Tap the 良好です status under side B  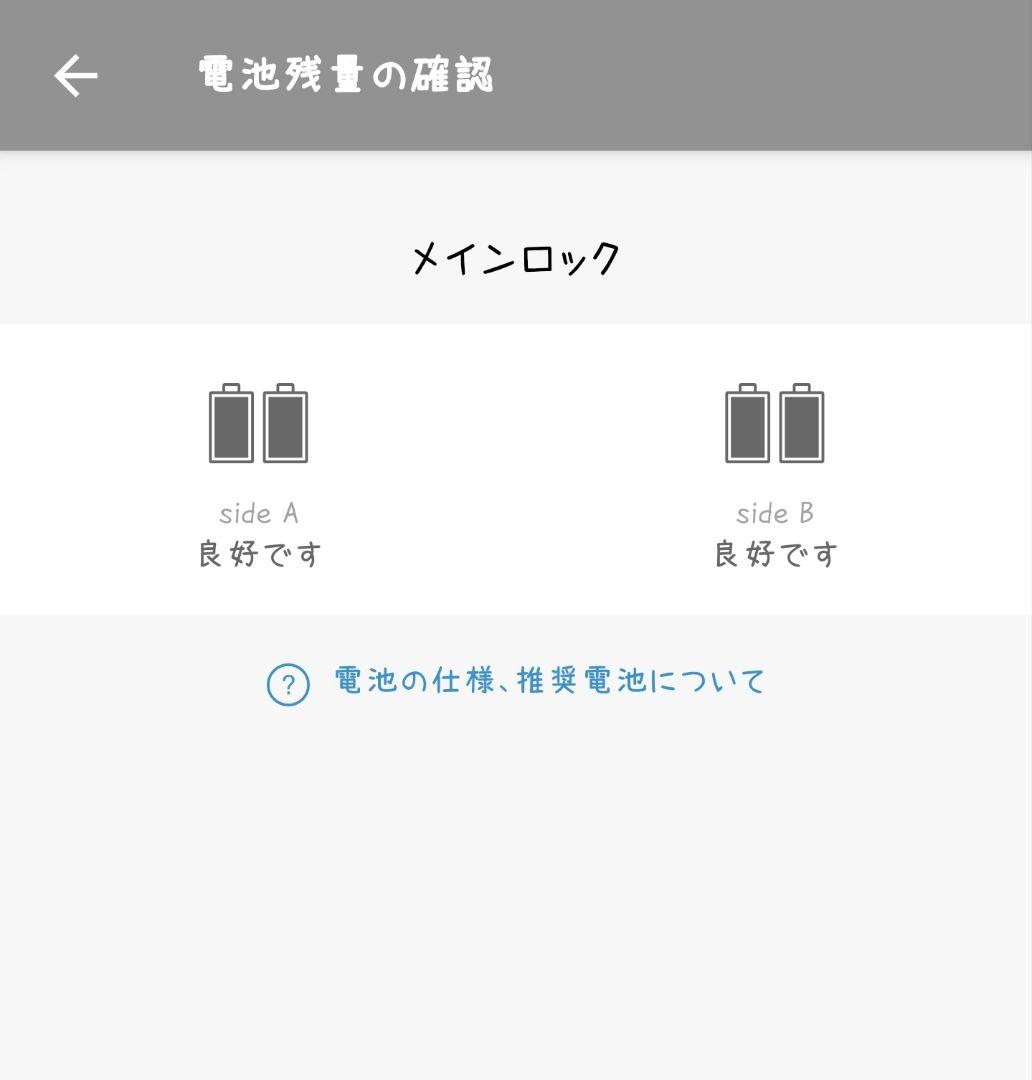(773, 553)
